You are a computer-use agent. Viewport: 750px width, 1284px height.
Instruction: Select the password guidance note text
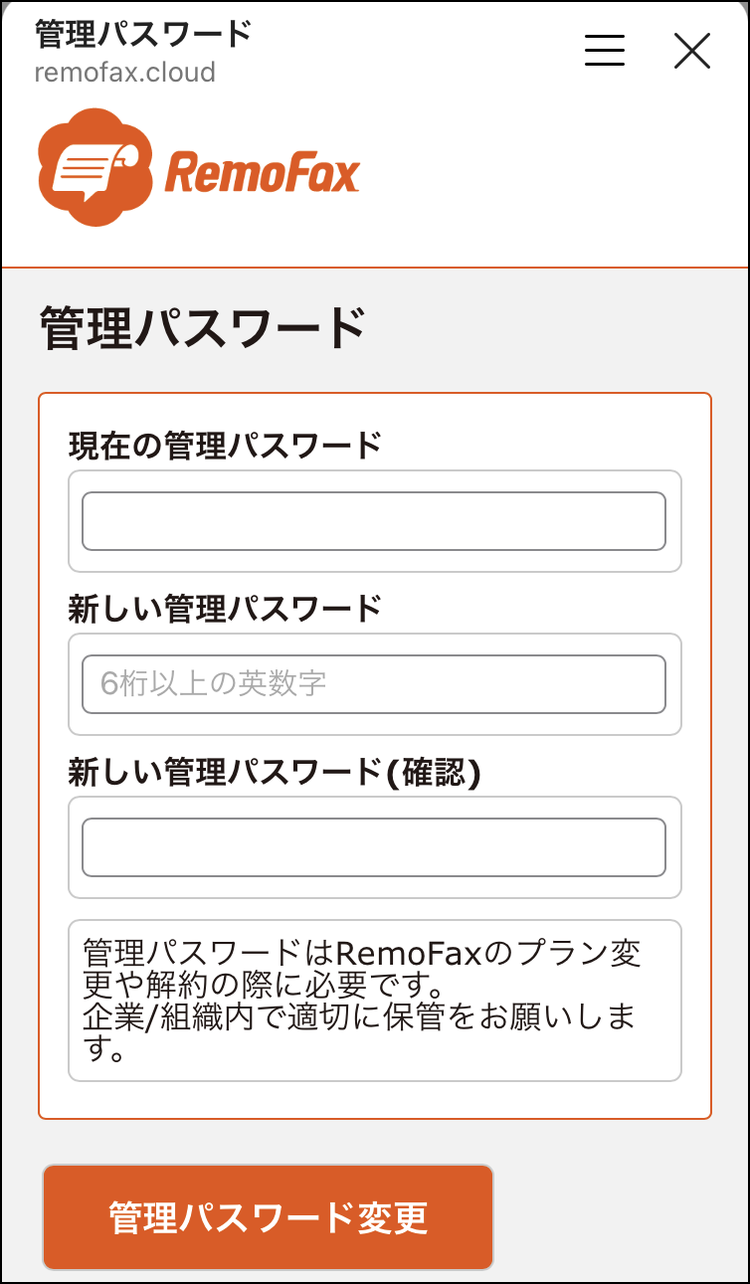(x=375, y=1000)
